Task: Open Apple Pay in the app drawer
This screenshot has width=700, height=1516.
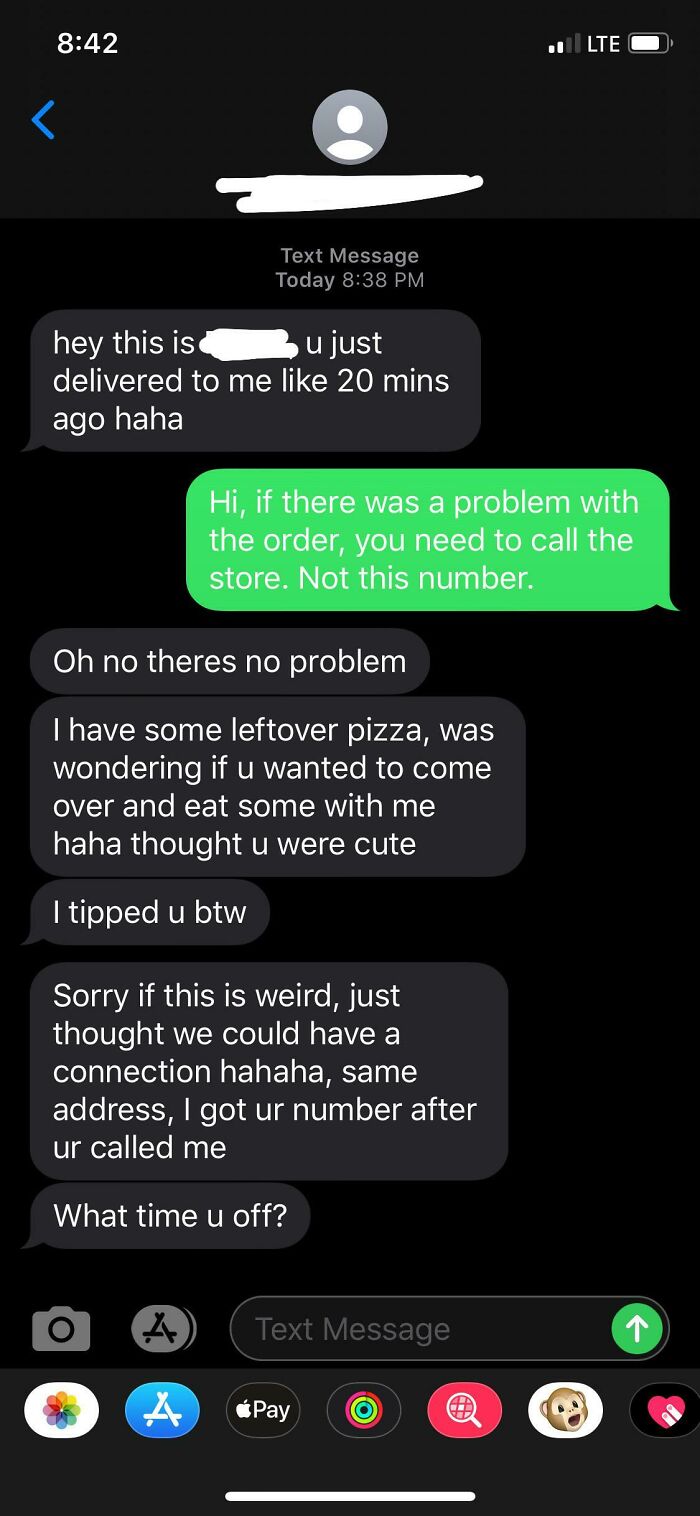Action: pyautogui.click(x=263, y=1410)
